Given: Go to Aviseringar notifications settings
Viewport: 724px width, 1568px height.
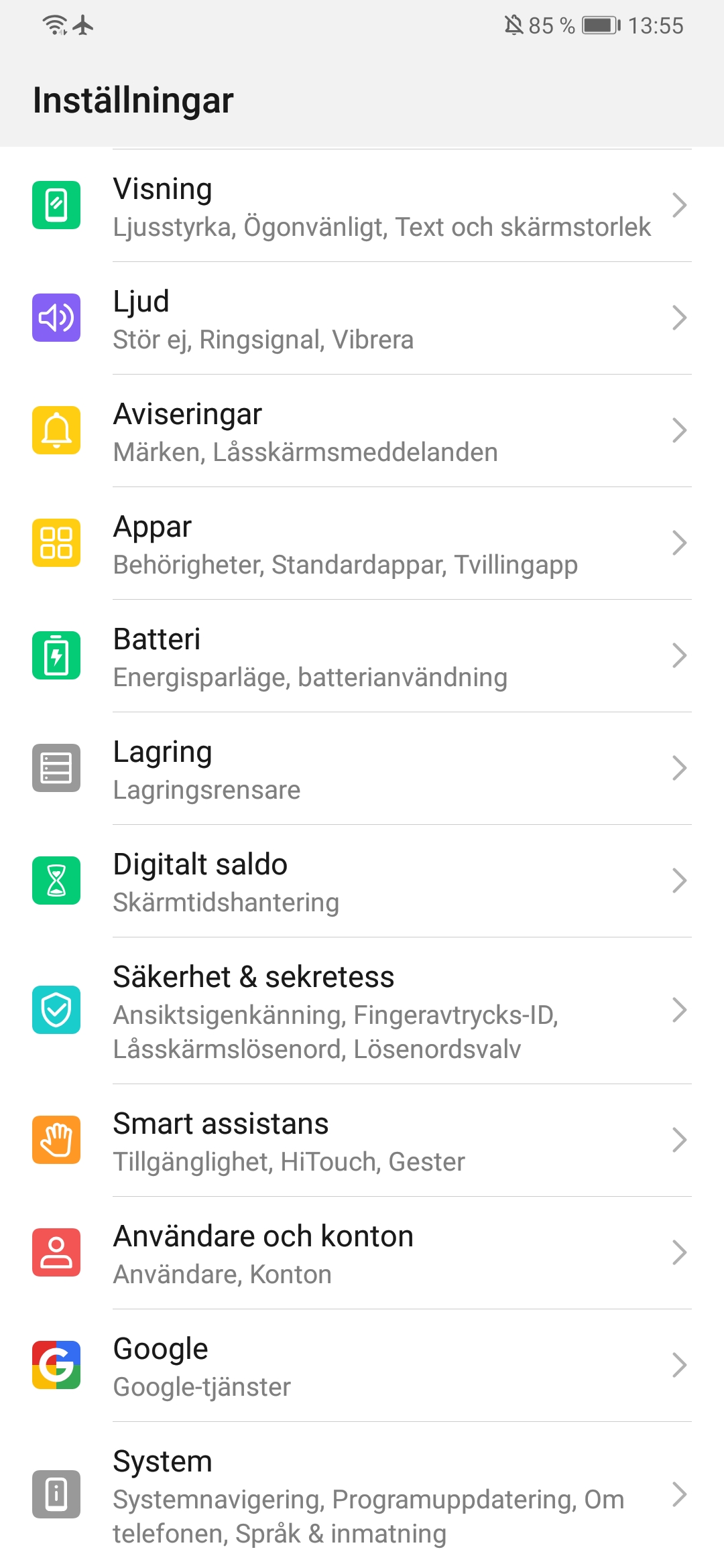Looking at the screenshot, I should click(362, 431).
